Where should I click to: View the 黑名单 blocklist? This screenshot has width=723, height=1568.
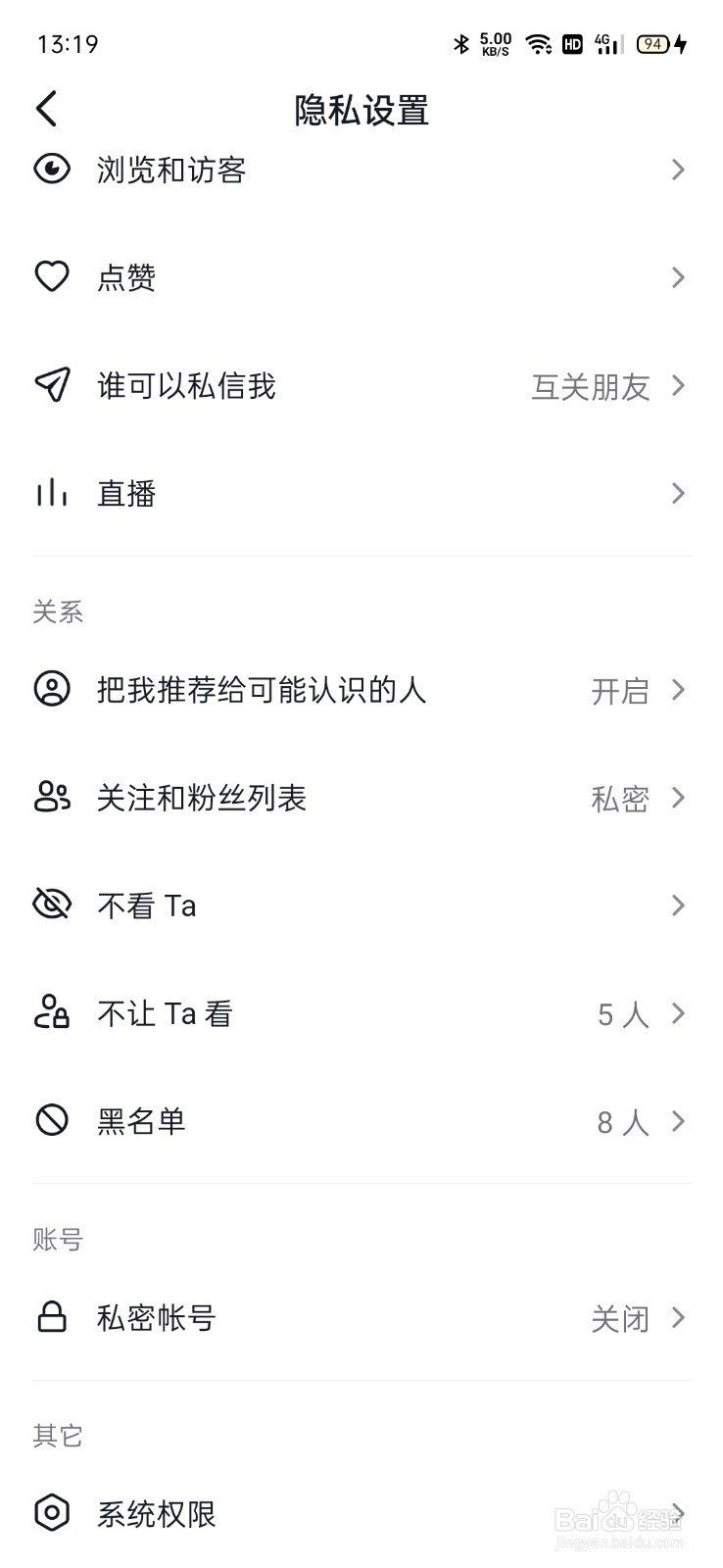pos(361,1121)
